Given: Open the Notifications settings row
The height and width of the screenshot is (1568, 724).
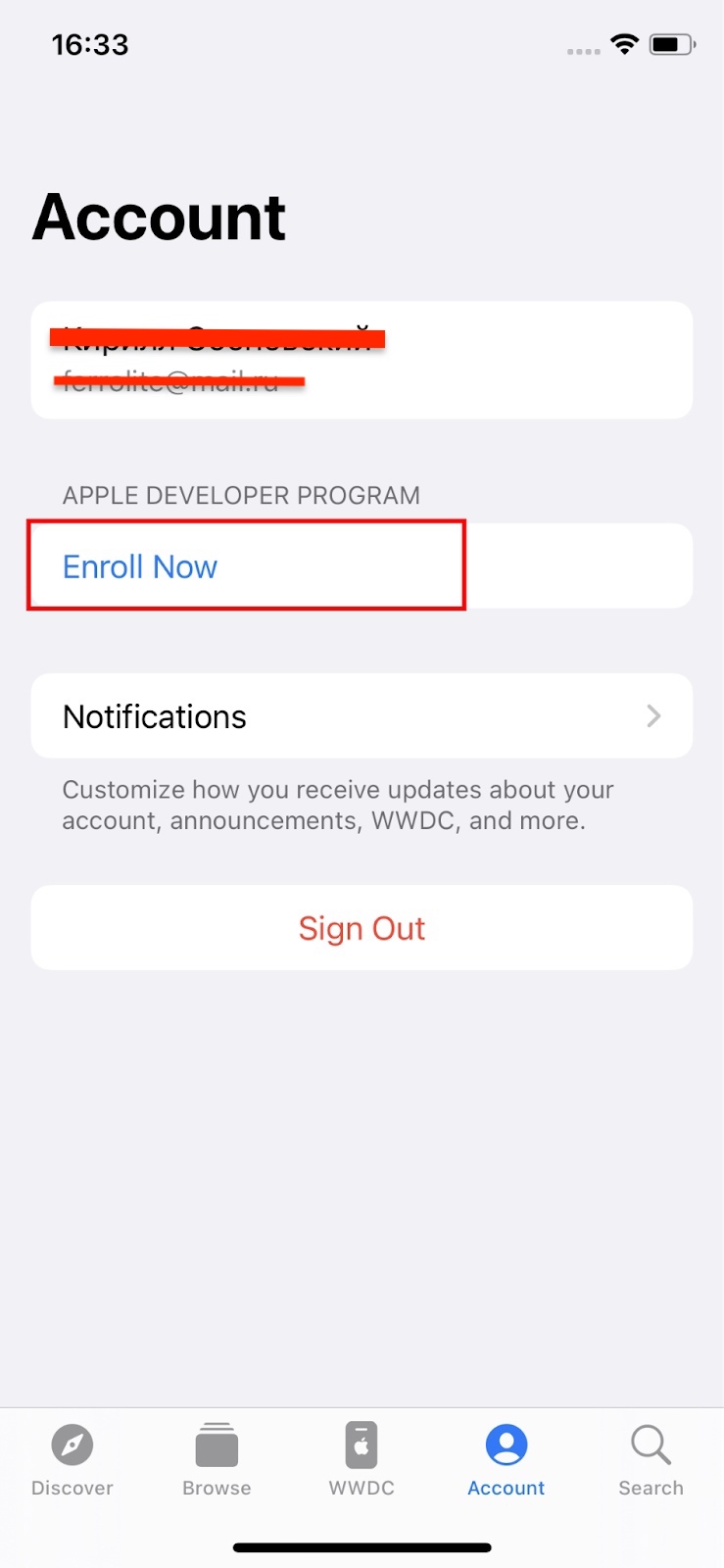Looking at the screenshot, I should click(361, 716).
